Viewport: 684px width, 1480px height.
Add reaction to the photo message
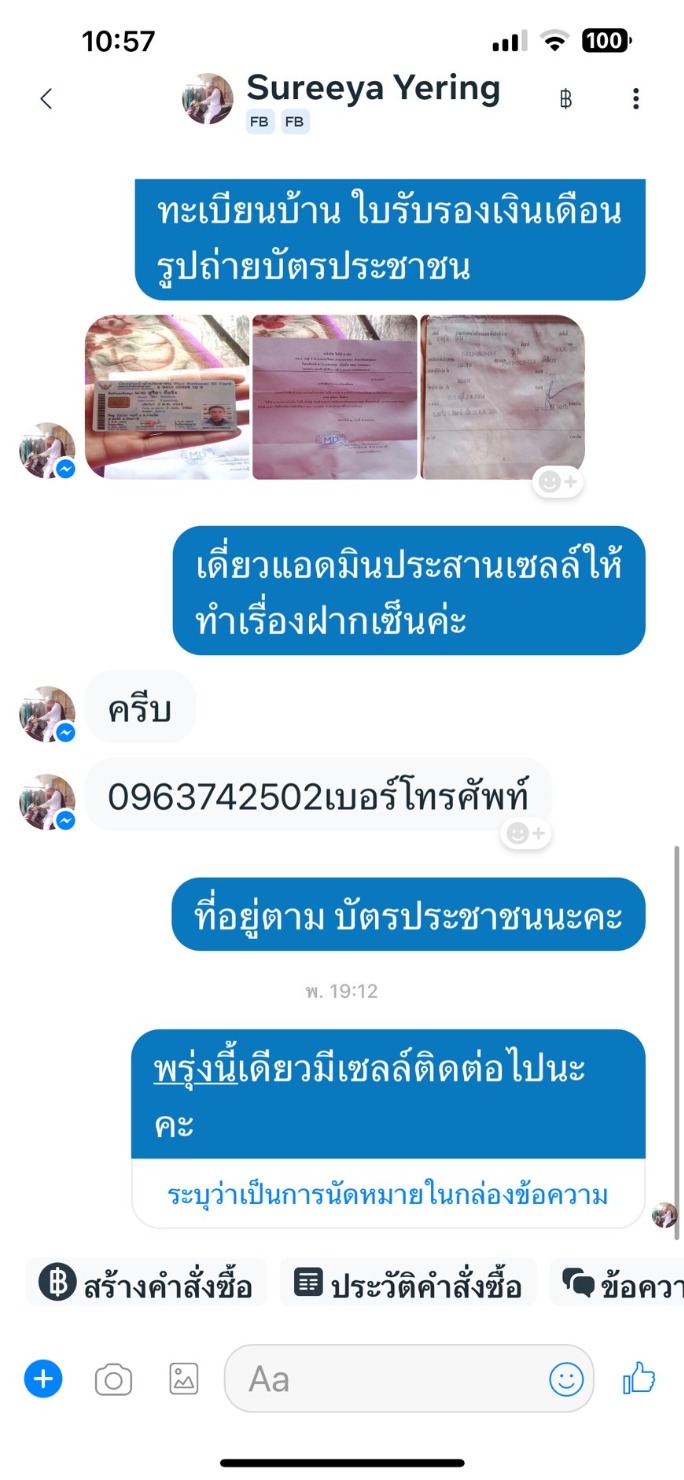[557, 483]
